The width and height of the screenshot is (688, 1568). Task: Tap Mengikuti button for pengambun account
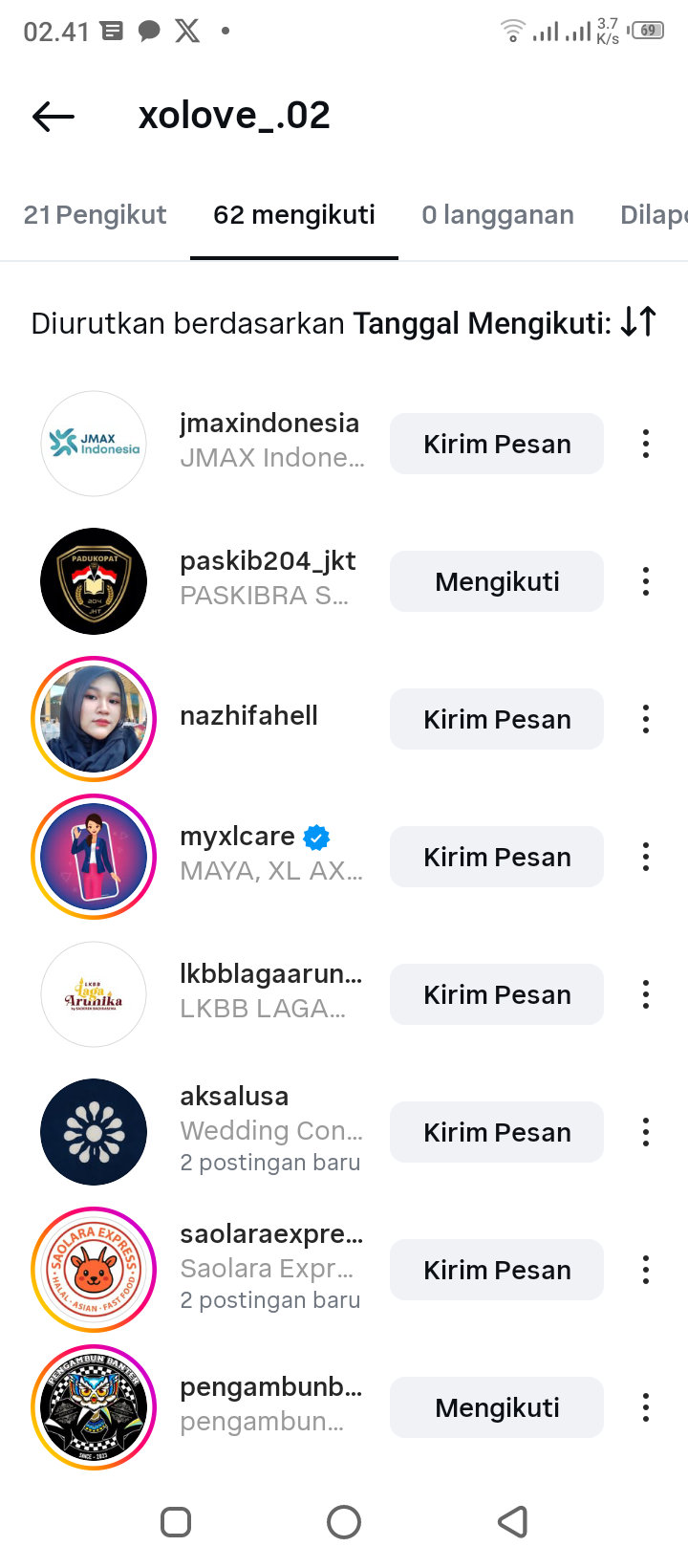(x=497, y=1407)
